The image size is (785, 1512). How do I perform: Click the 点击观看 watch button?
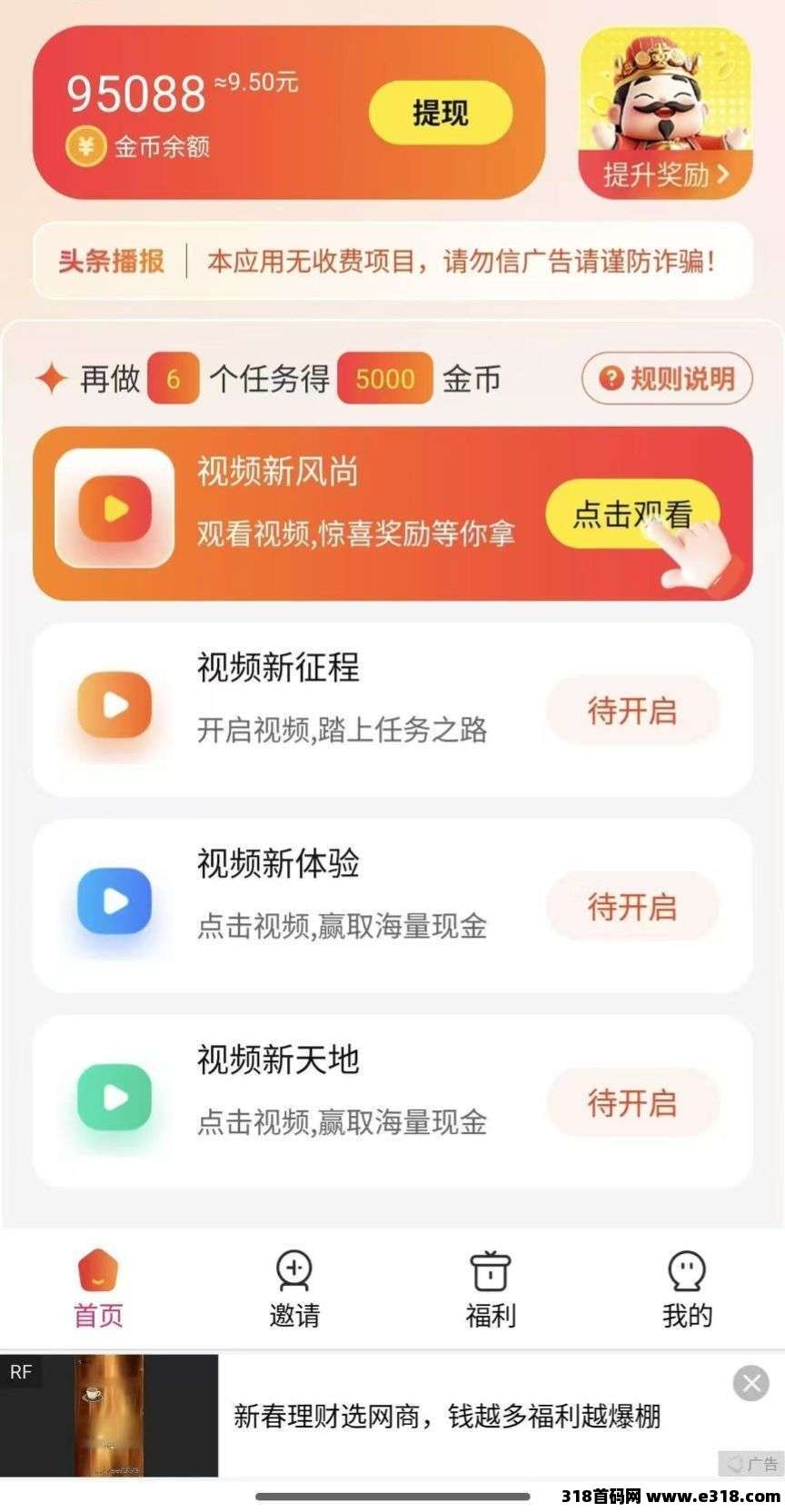pyautogui.click(x=632, y=513)
